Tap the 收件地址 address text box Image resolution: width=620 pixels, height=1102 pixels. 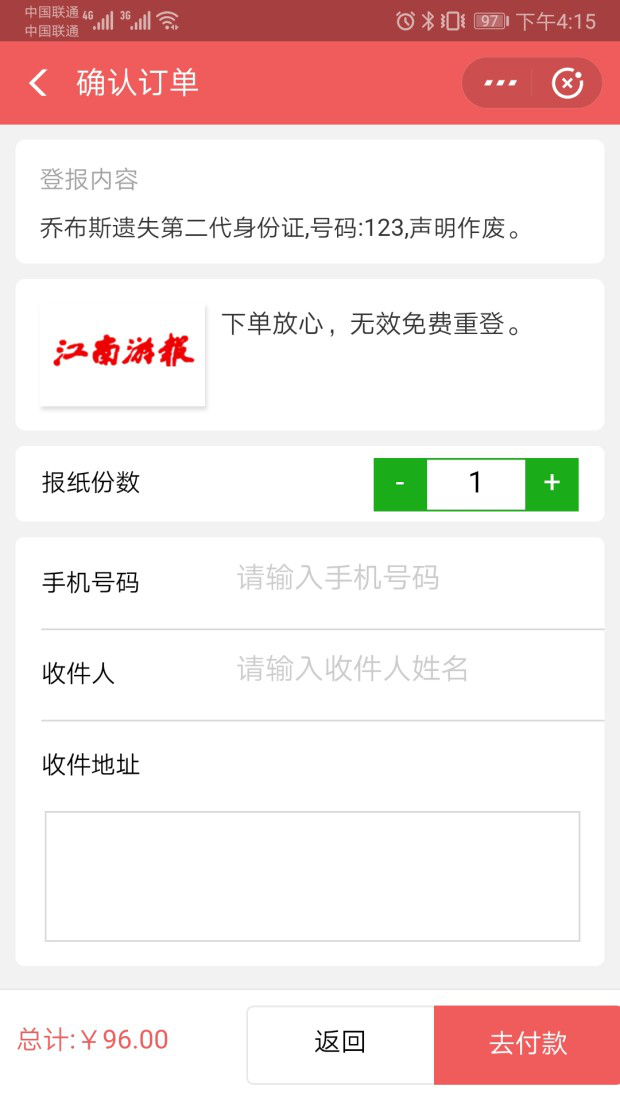pos(312,876)
